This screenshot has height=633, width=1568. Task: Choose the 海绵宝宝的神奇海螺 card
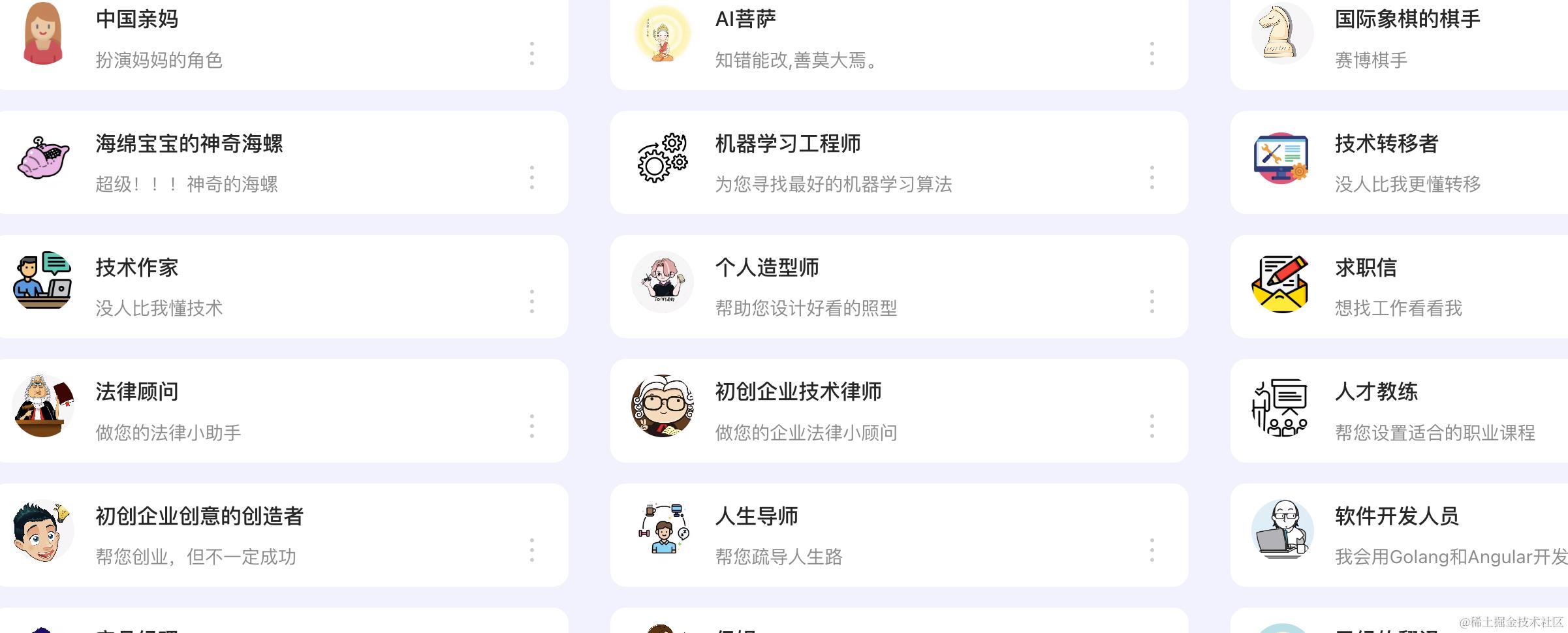[x=261, y=163]
